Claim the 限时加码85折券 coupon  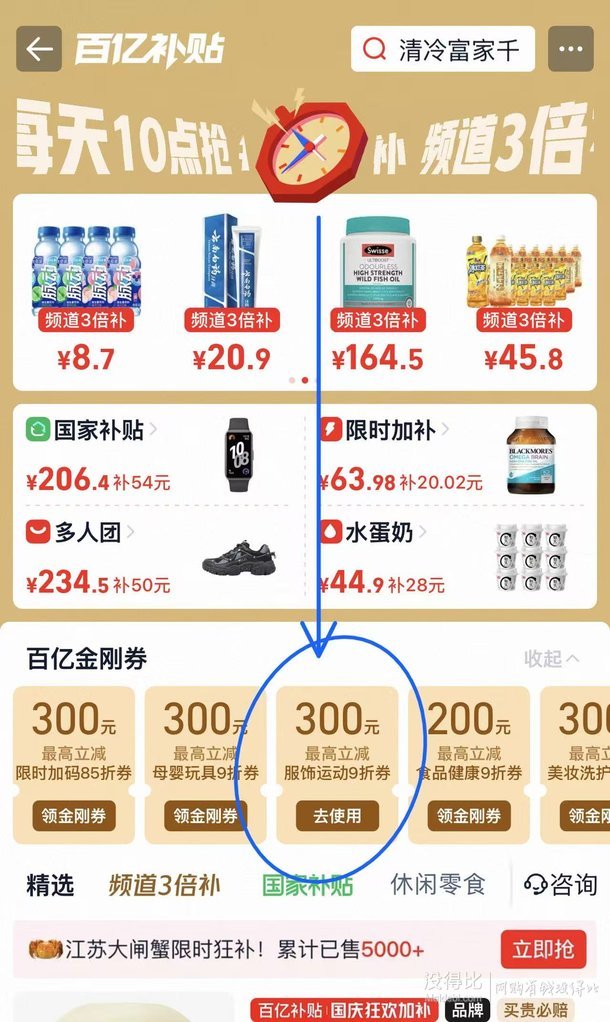[x=72, y=816]
